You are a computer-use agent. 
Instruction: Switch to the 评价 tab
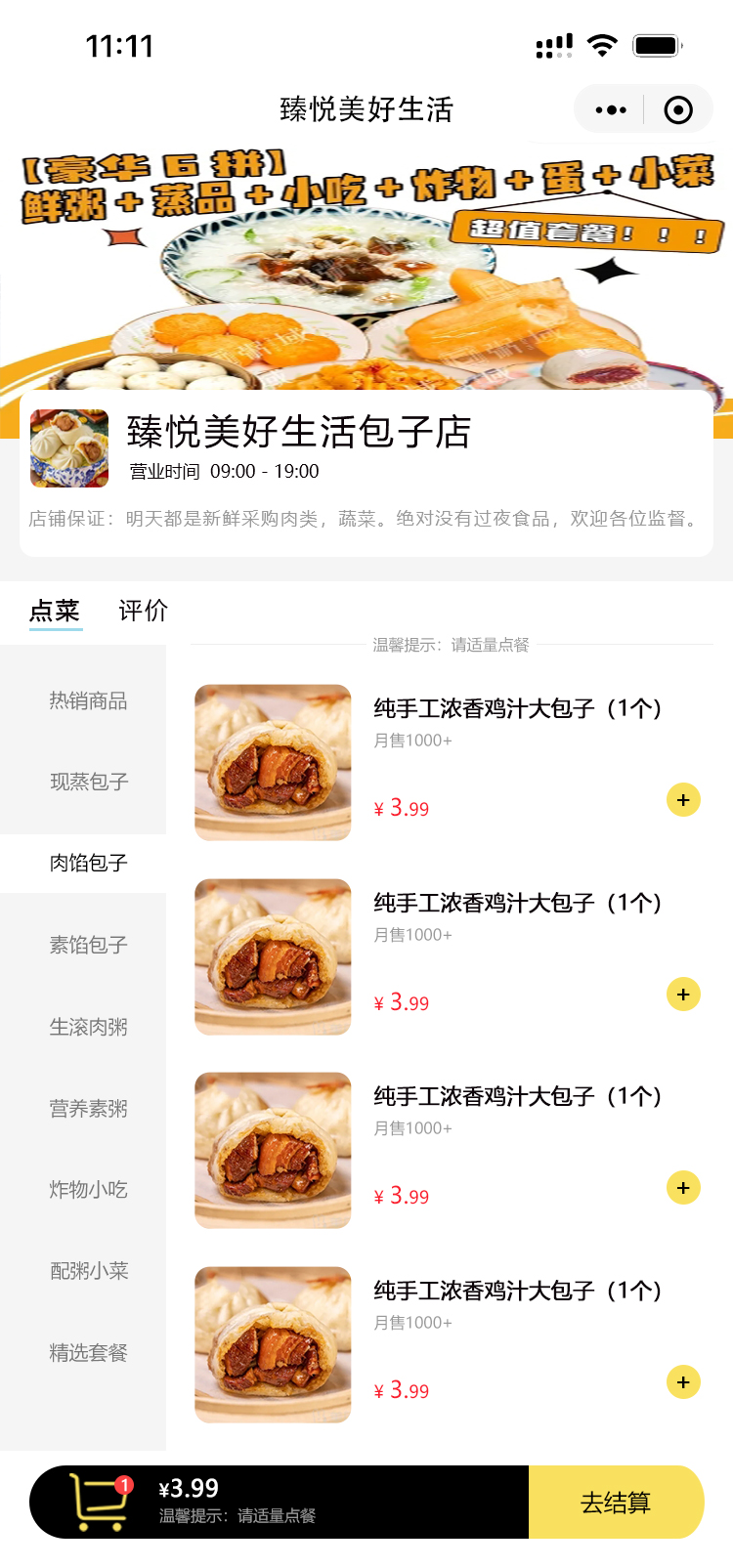click(143, 611)
